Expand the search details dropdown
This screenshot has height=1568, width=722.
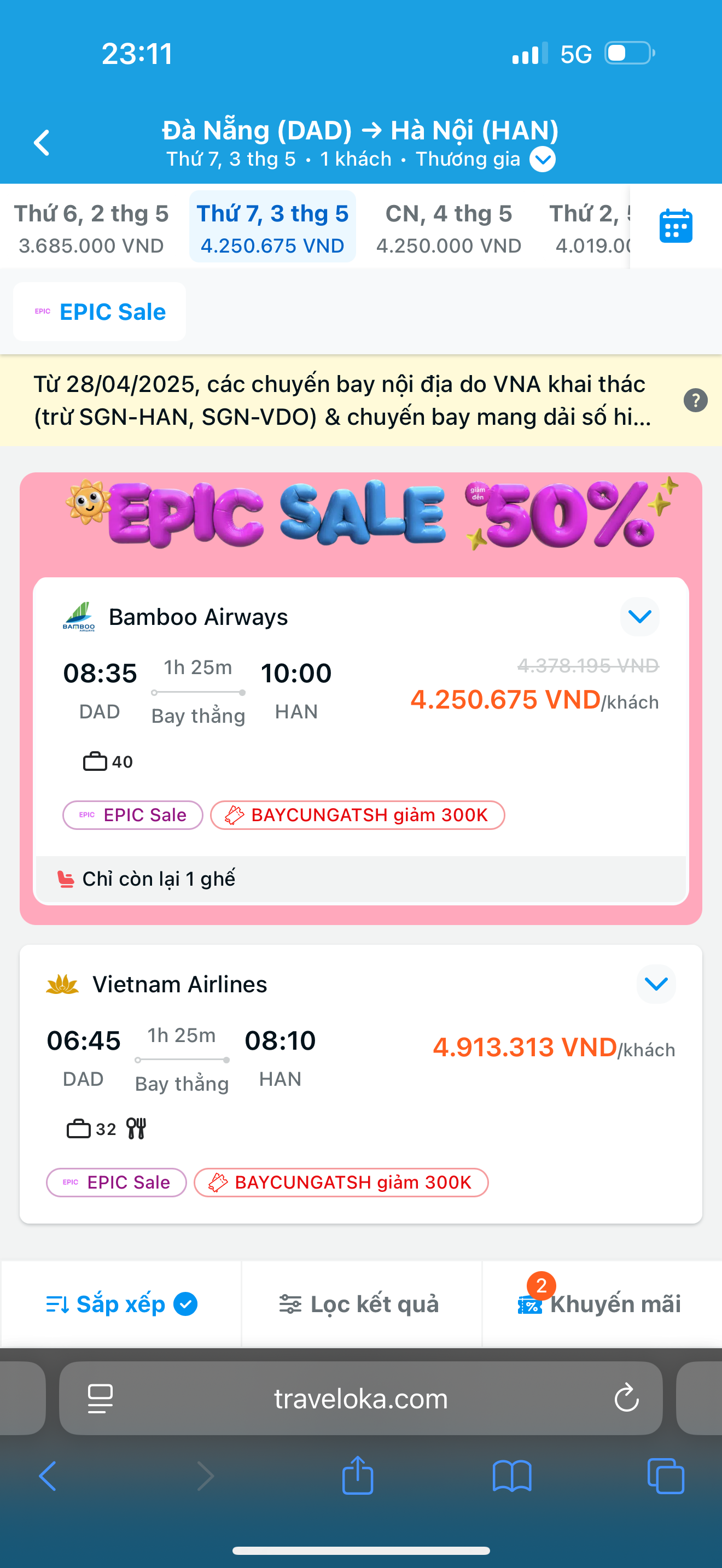pyautogui.click(x=542, y=160)
